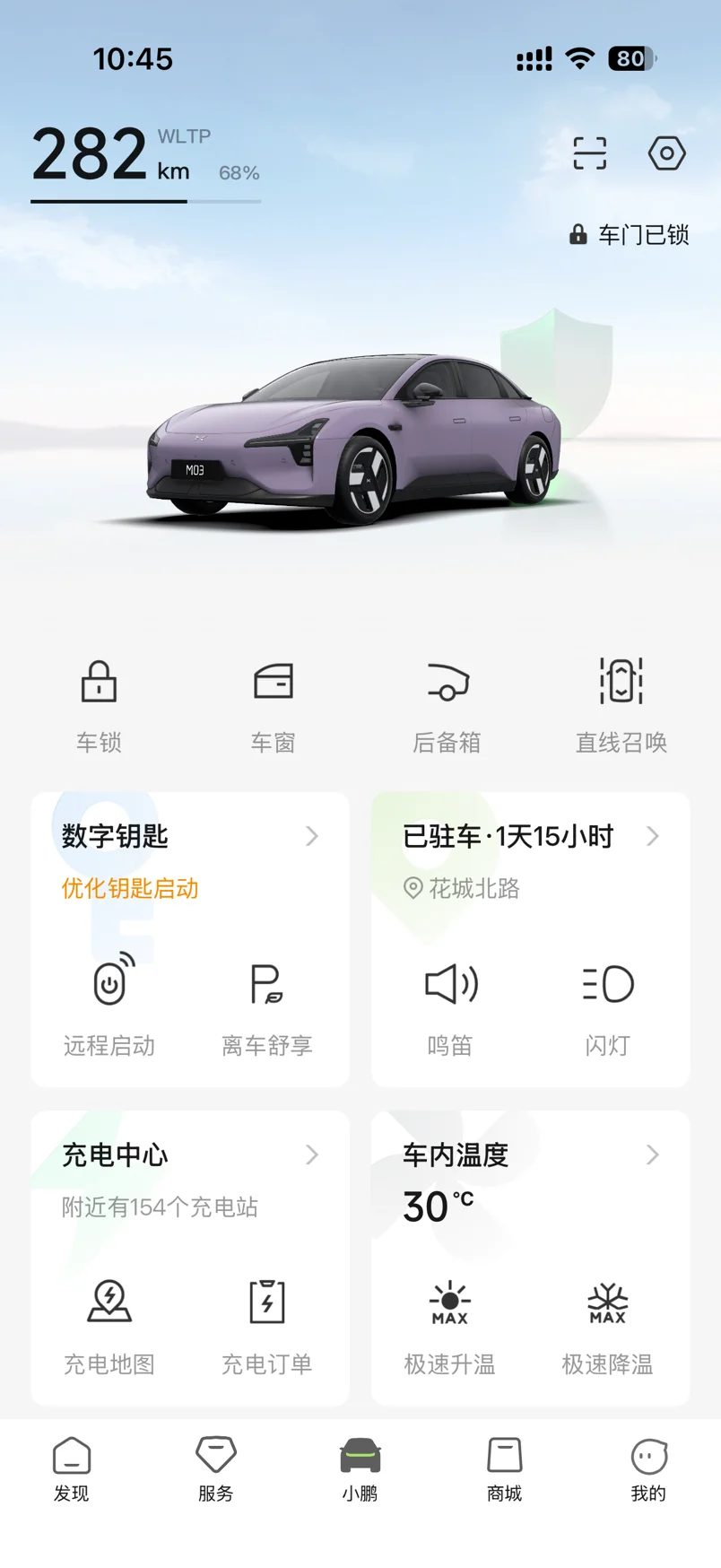View 充电订单 charging orders
Viewport: 721px width, 1568px height.
pyautogui.click(x=266, y=1323)
